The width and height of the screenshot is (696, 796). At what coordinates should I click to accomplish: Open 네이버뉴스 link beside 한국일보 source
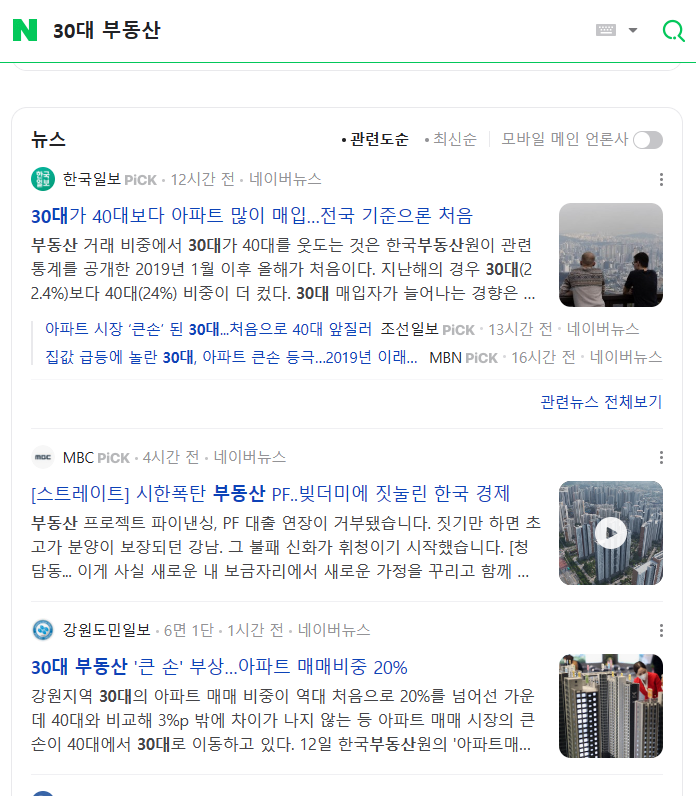pos(285,180)
